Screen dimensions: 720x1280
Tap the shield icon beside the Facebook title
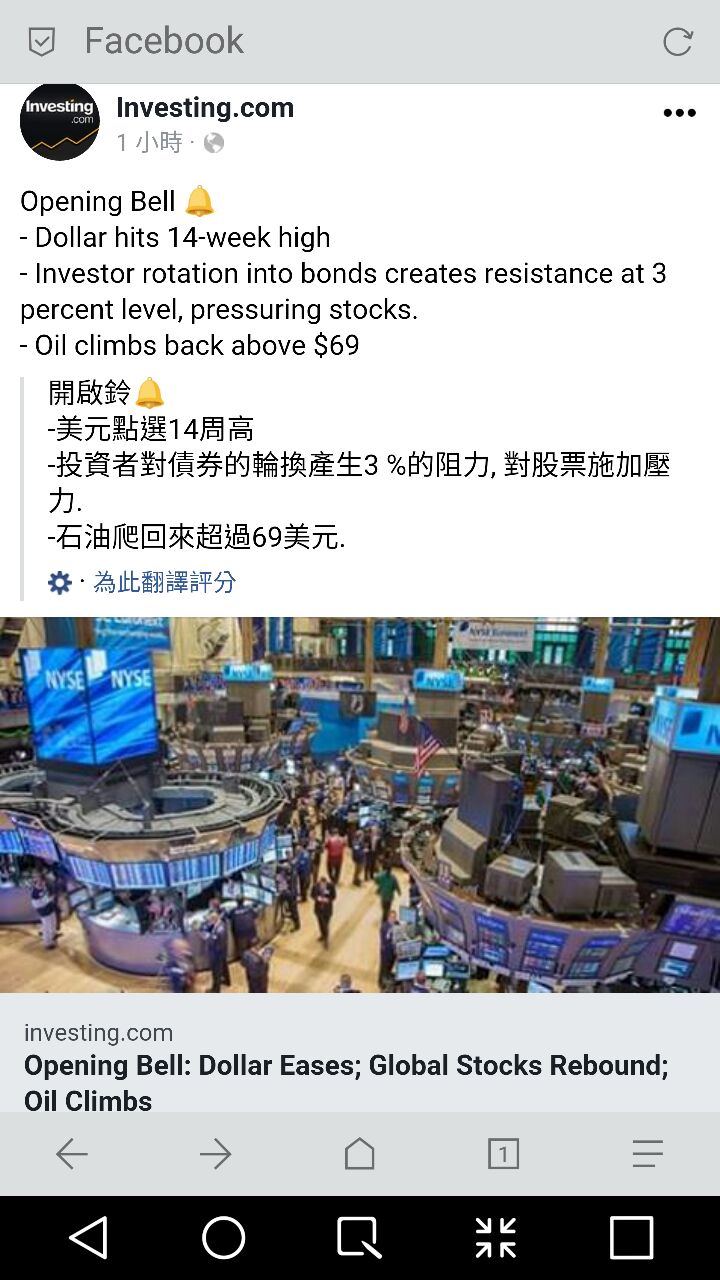coord(41,41)
